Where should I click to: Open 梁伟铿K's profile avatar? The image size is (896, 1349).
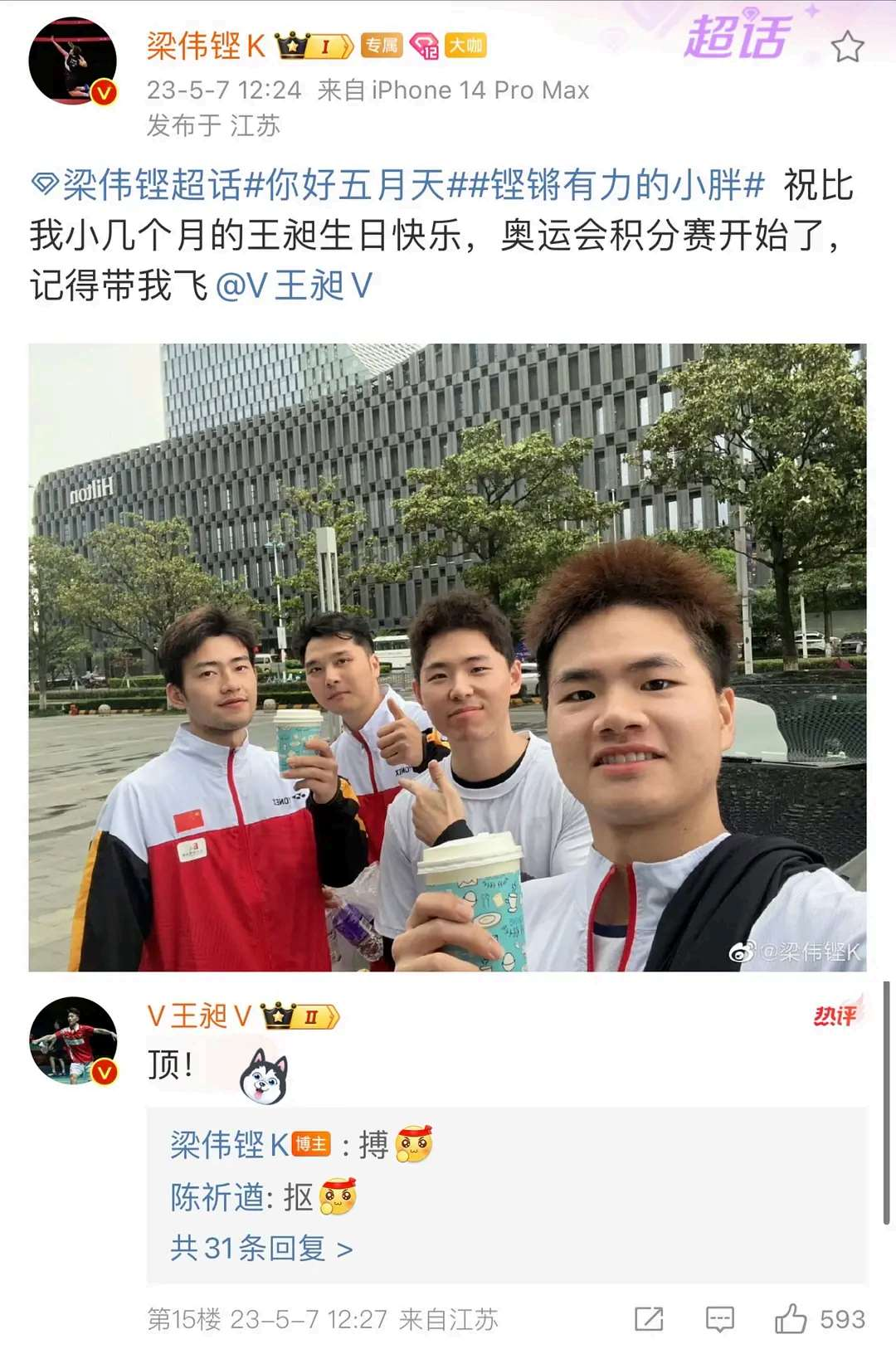point(73,61)
